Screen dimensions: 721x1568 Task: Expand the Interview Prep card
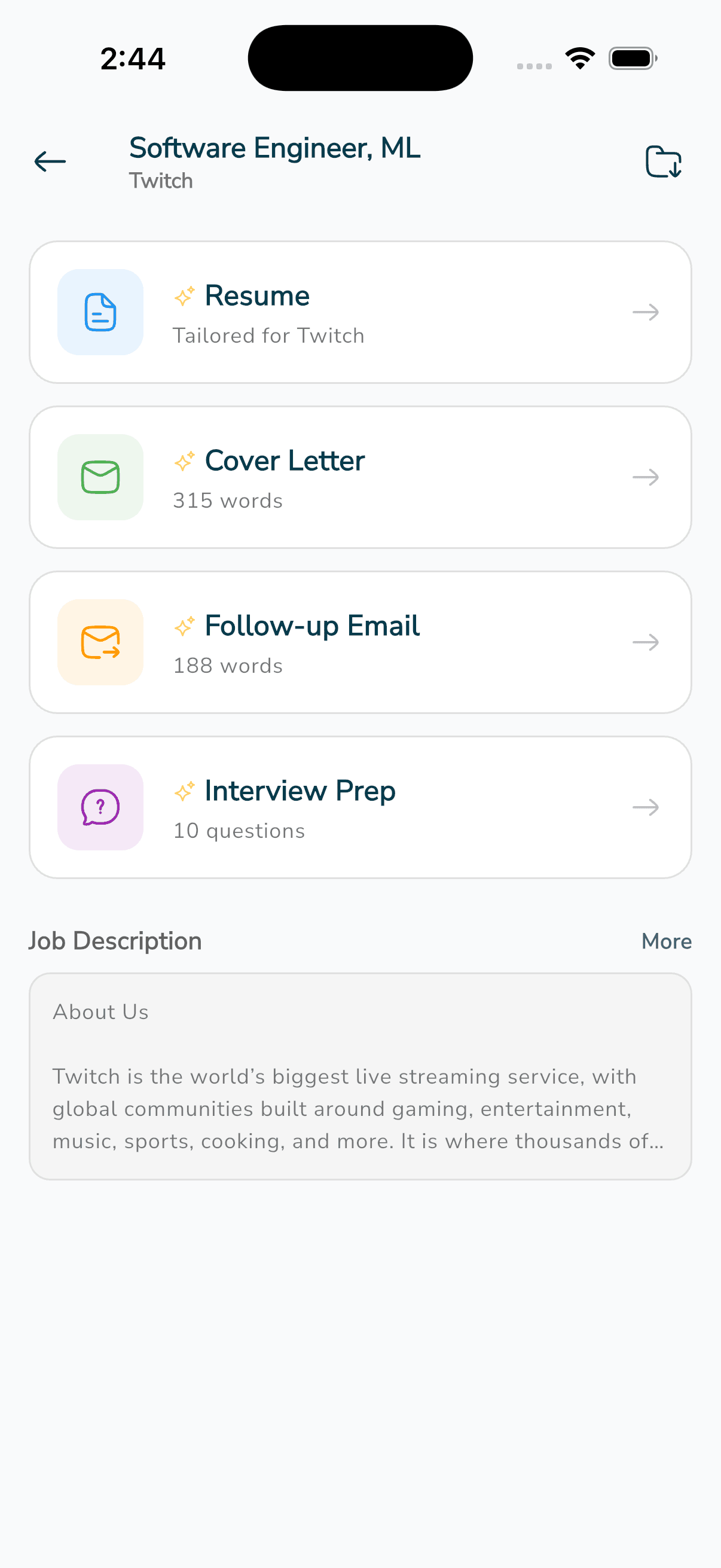pos(646,807)
